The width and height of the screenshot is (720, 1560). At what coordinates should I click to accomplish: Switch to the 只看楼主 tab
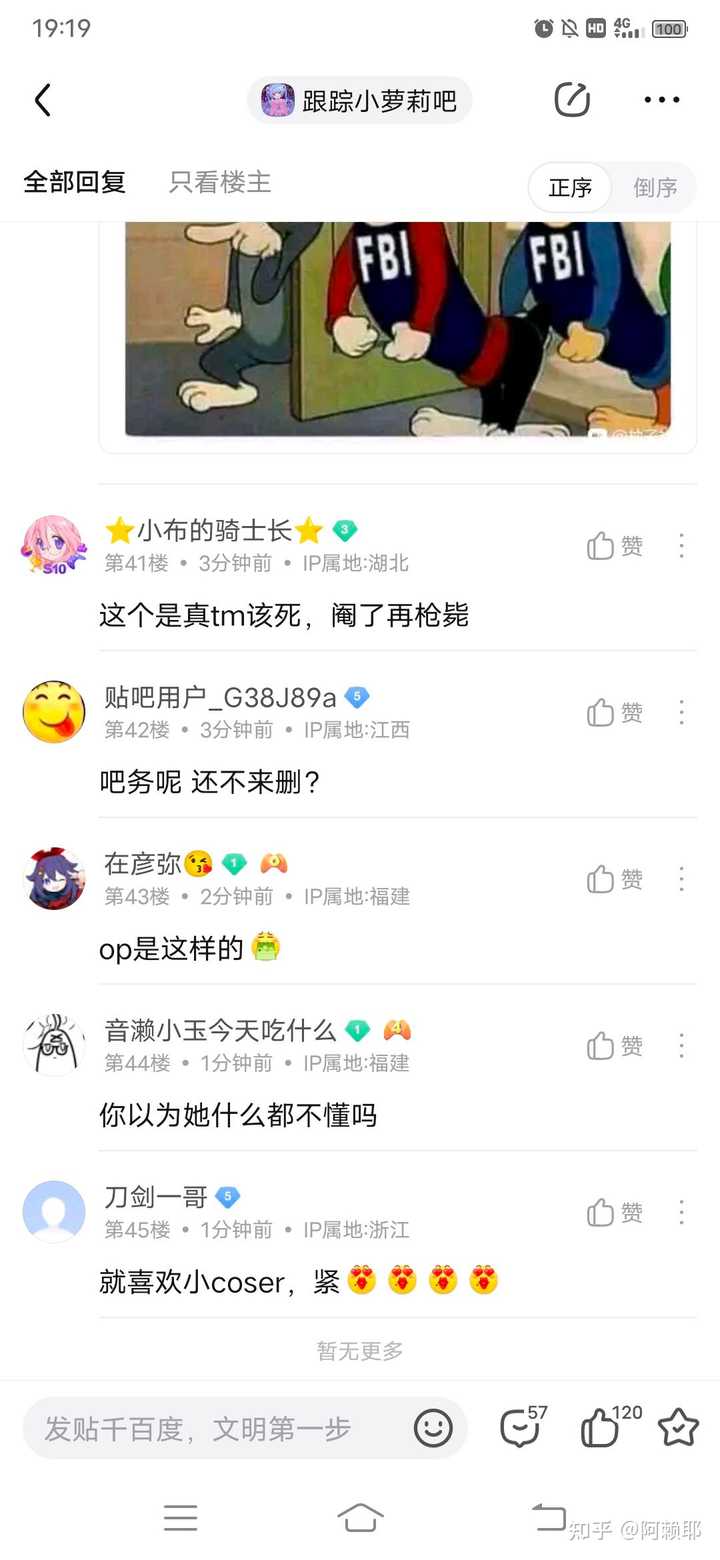[x=220, y=182]
